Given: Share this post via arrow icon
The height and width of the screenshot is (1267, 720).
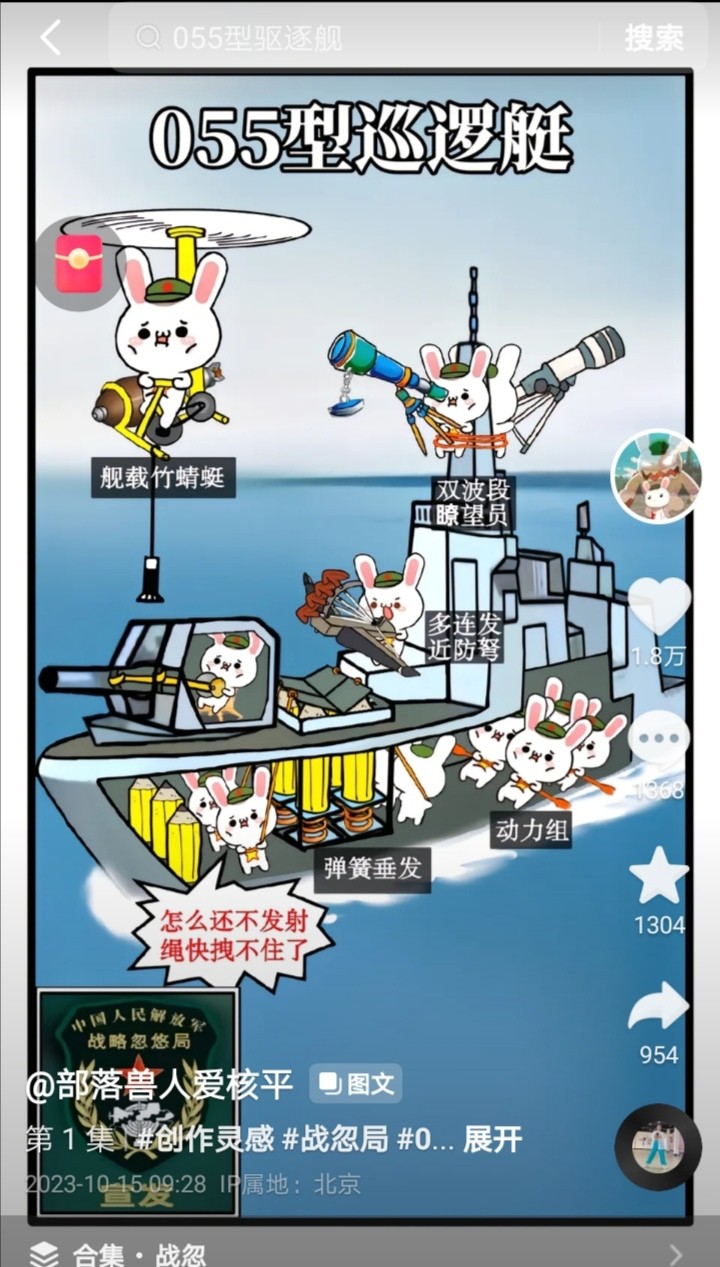Looking at the screenshot, I should [658, 1006].
